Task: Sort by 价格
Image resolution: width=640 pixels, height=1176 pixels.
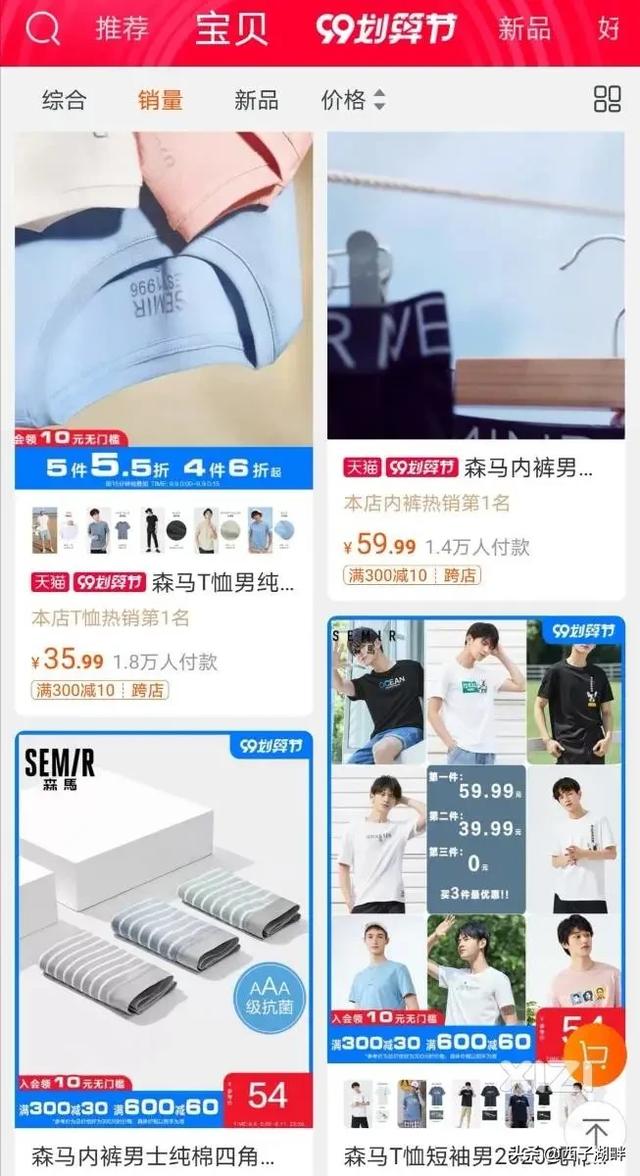Action: click(x=353, y=99)
